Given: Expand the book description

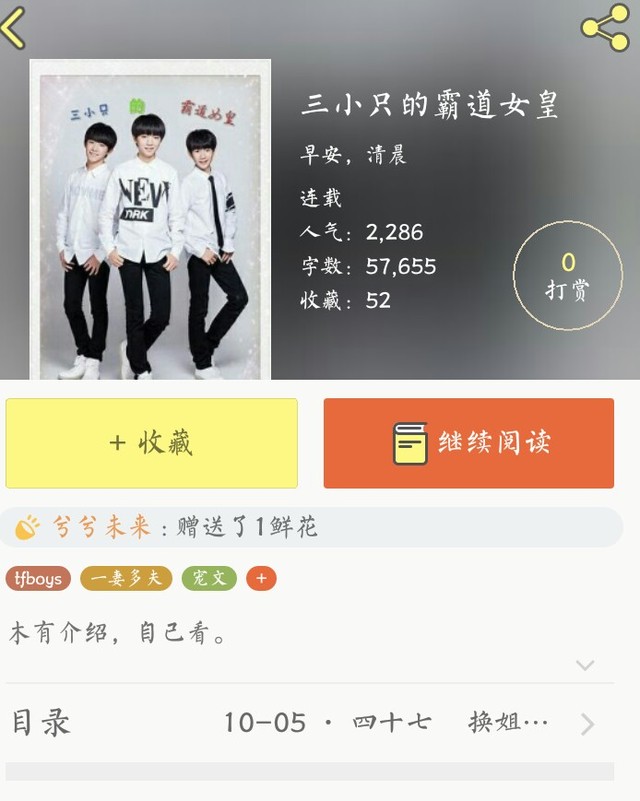Looking at the screenshot, I should coord(585,665).
